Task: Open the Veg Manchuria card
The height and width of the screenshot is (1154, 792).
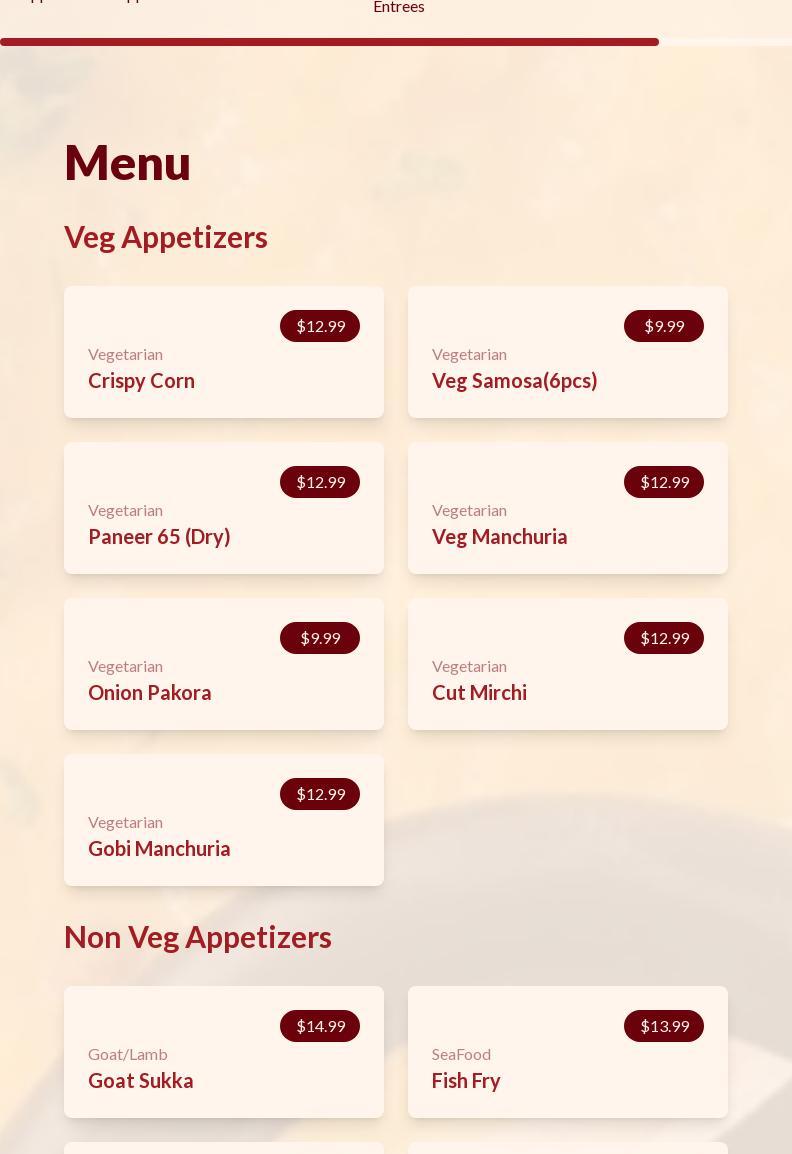Action: (567, 508)
